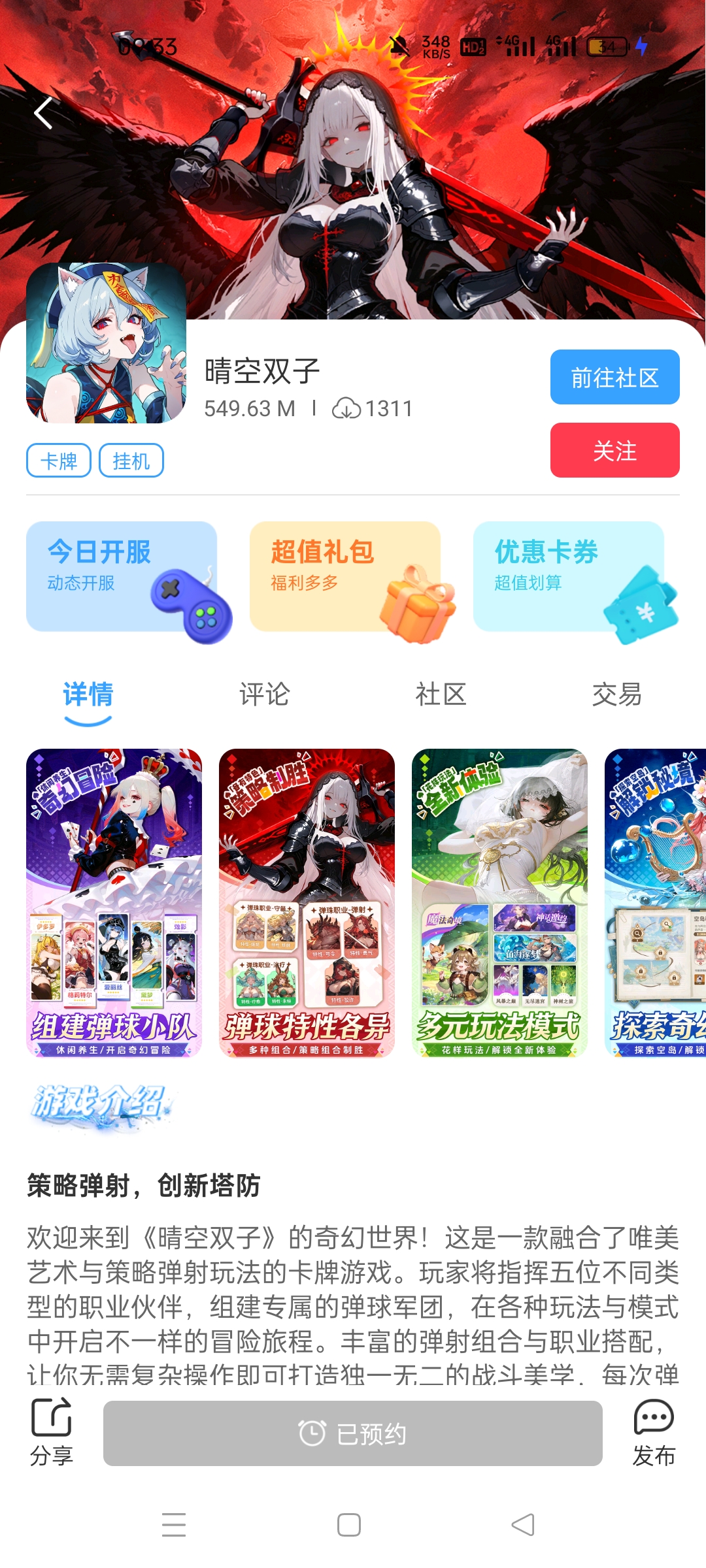Image resolution: width=706 pixels, height=1568 pixels.
Task: Select the 卡牌 tag
Action: coord(59,461)
